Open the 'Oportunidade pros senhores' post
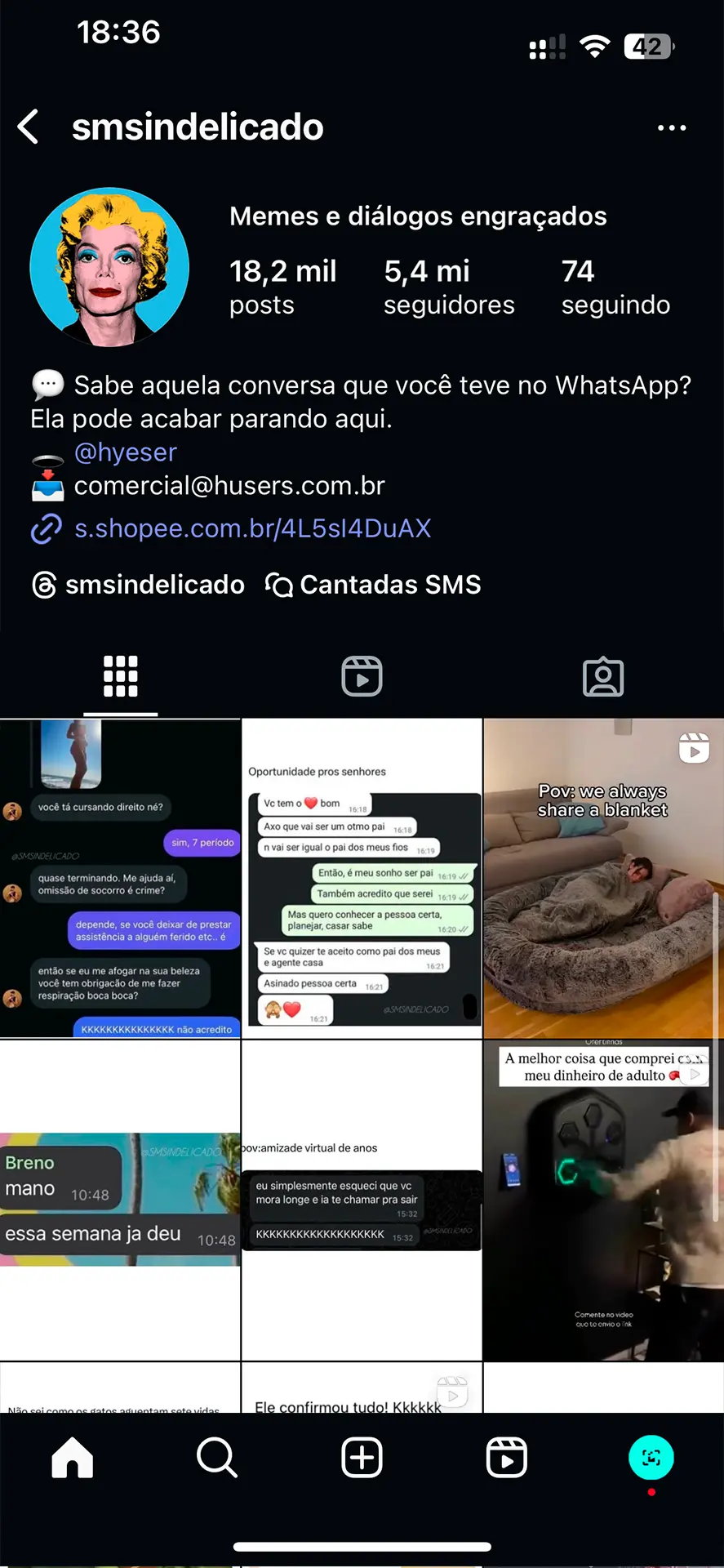 coord(362,878)
